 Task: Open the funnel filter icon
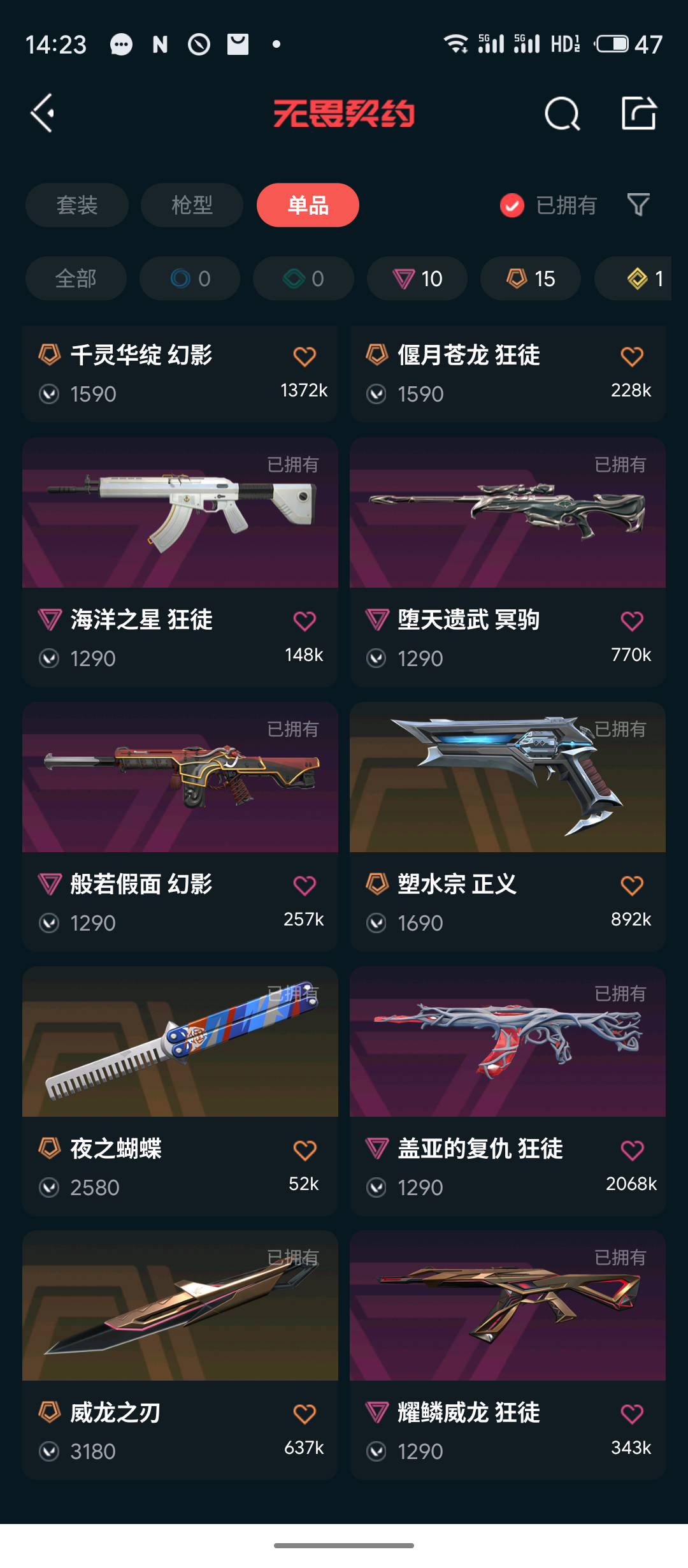pos(638,205)
